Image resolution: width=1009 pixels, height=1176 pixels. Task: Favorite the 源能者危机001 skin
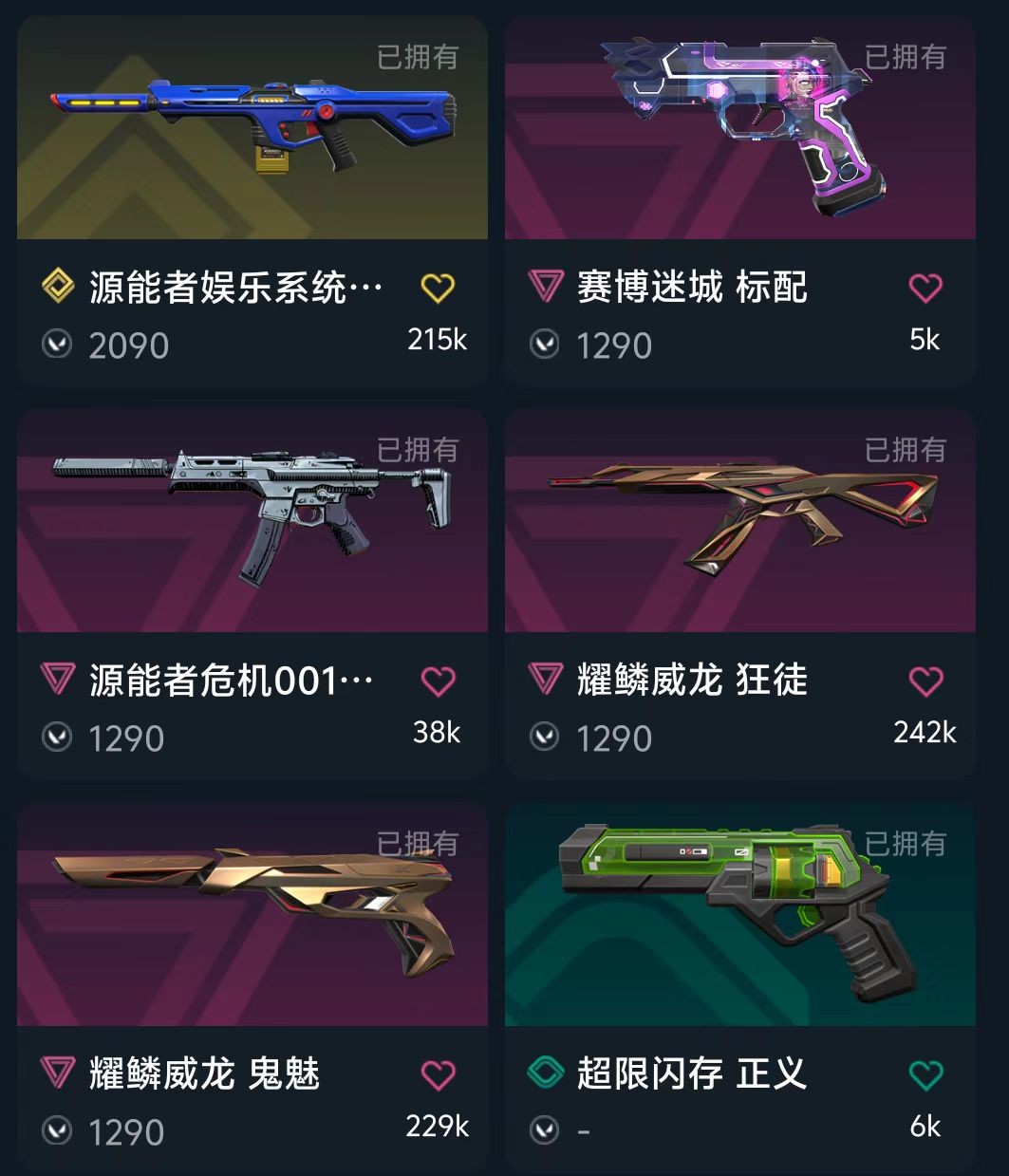coord(438,681)
